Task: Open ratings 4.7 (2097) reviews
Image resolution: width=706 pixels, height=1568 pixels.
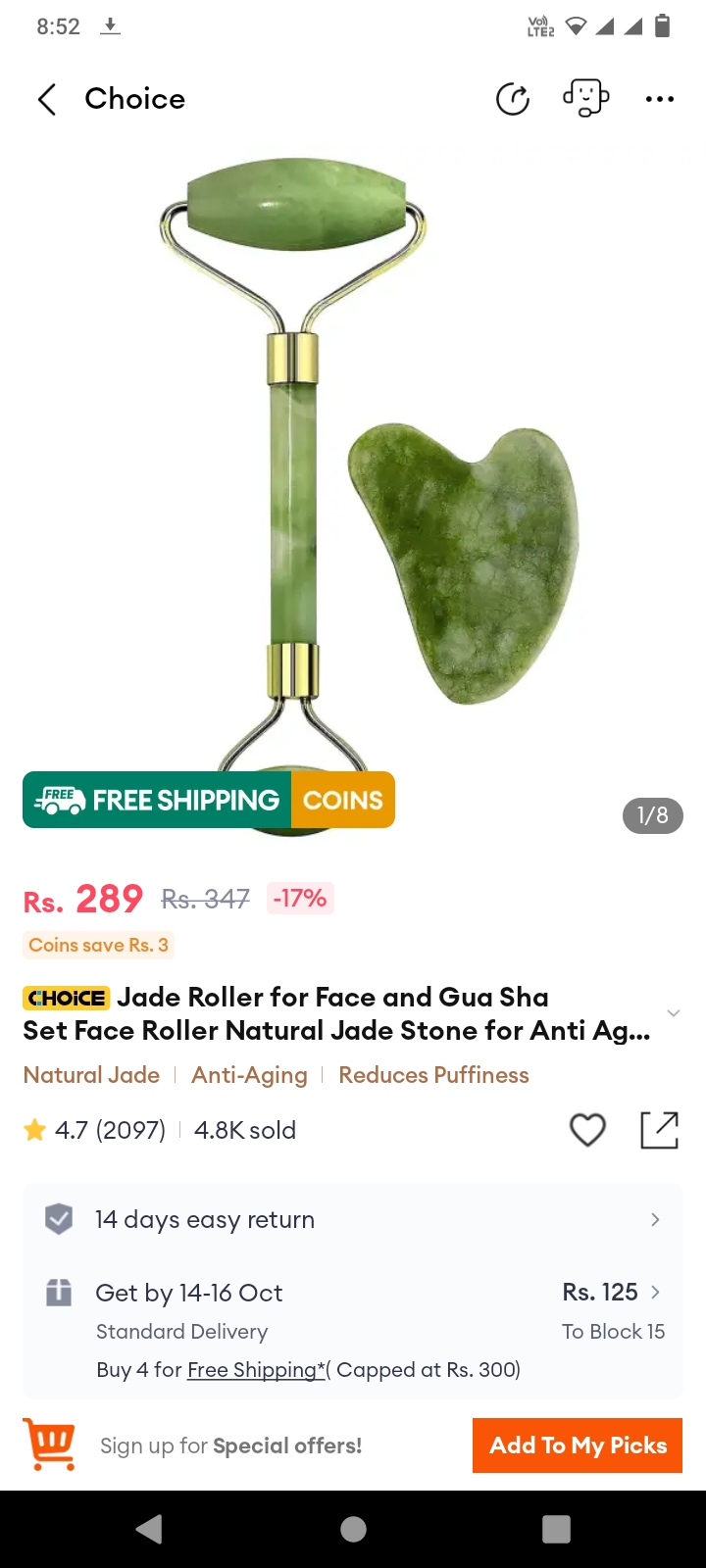Action: [x=98, y=1130]
